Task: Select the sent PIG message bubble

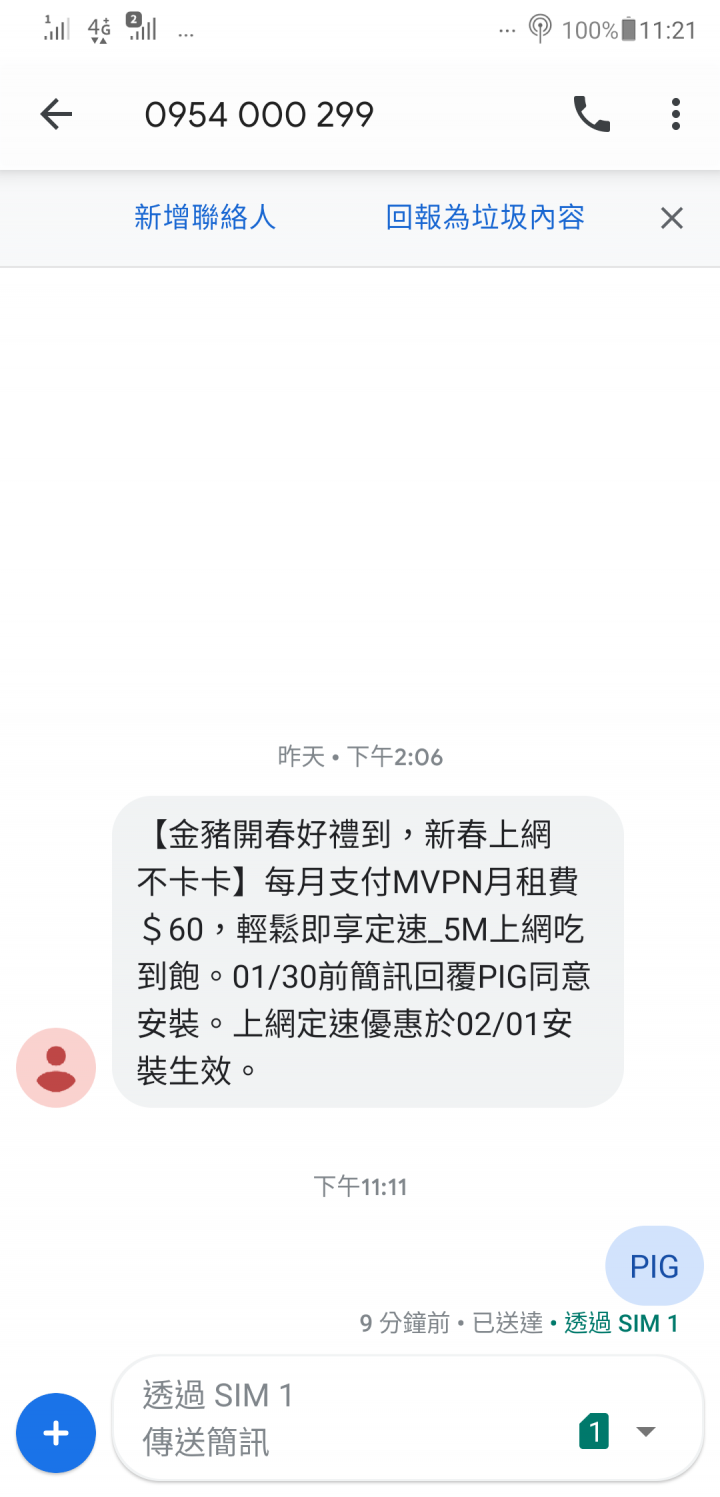Action: [x=654, y=1267]
